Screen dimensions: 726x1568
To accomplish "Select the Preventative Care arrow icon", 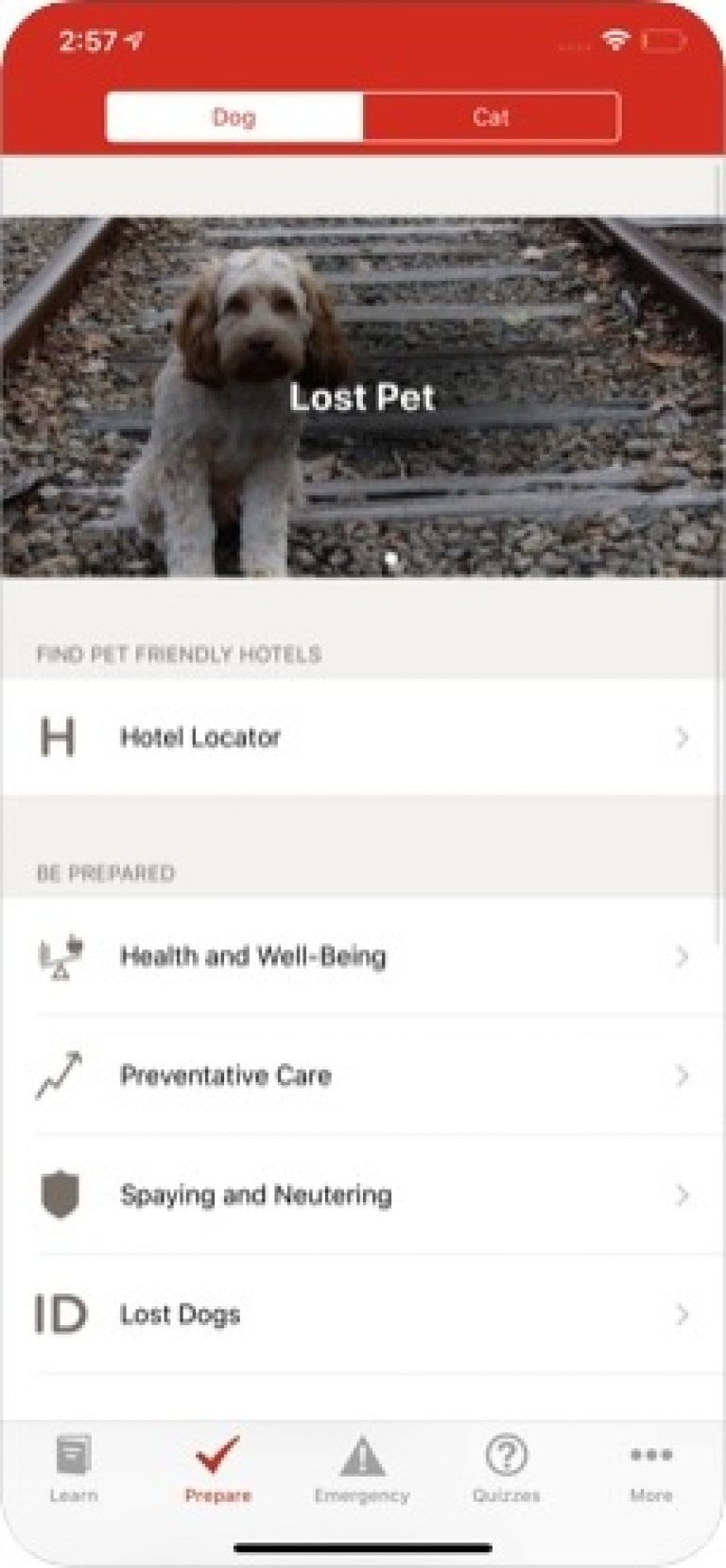I will [x=60, y=1076].
